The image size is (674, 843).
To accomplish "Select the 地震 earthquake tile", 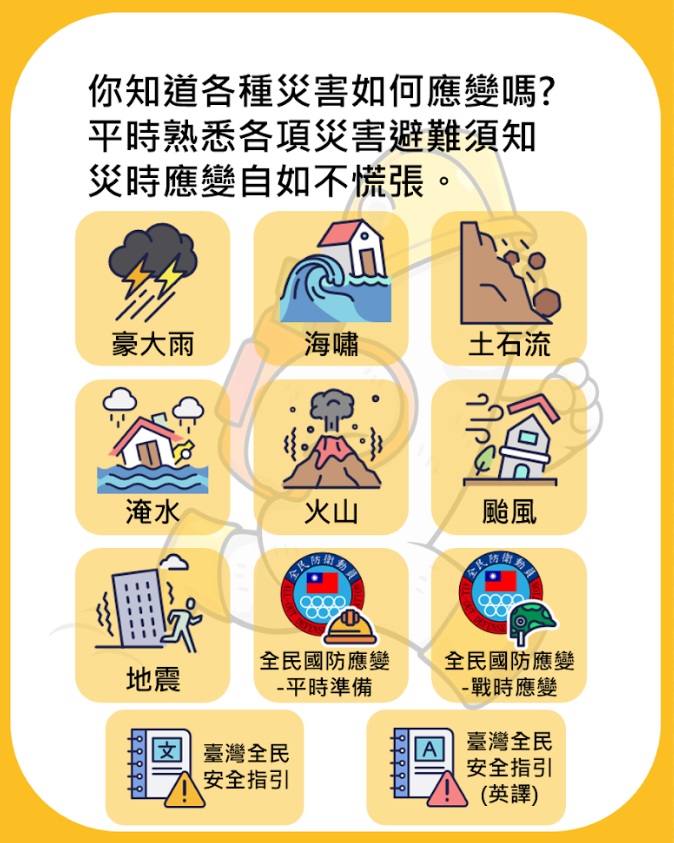I will [152, 624].
